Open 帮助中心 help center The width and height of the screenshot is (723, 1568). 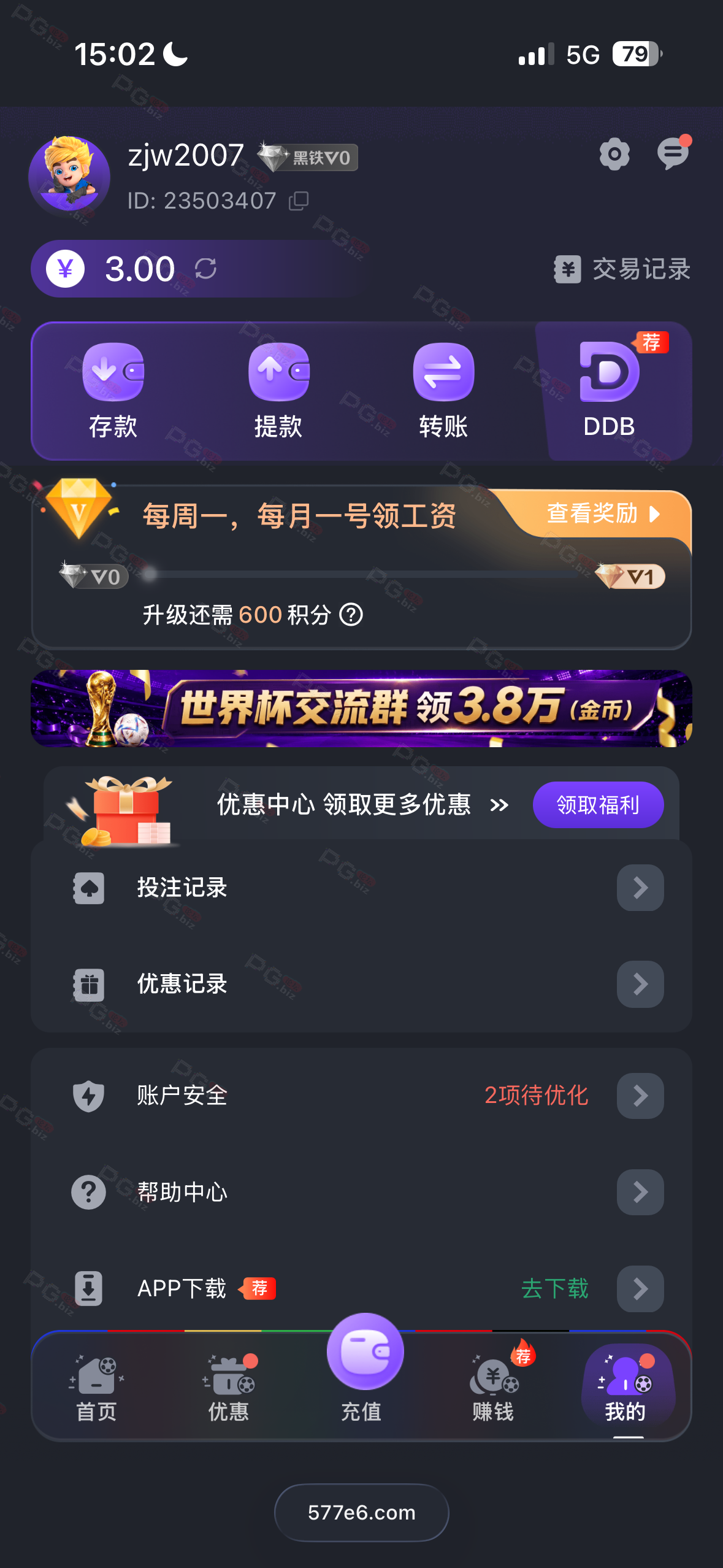pyautogui.click(x=361, y=1192)
